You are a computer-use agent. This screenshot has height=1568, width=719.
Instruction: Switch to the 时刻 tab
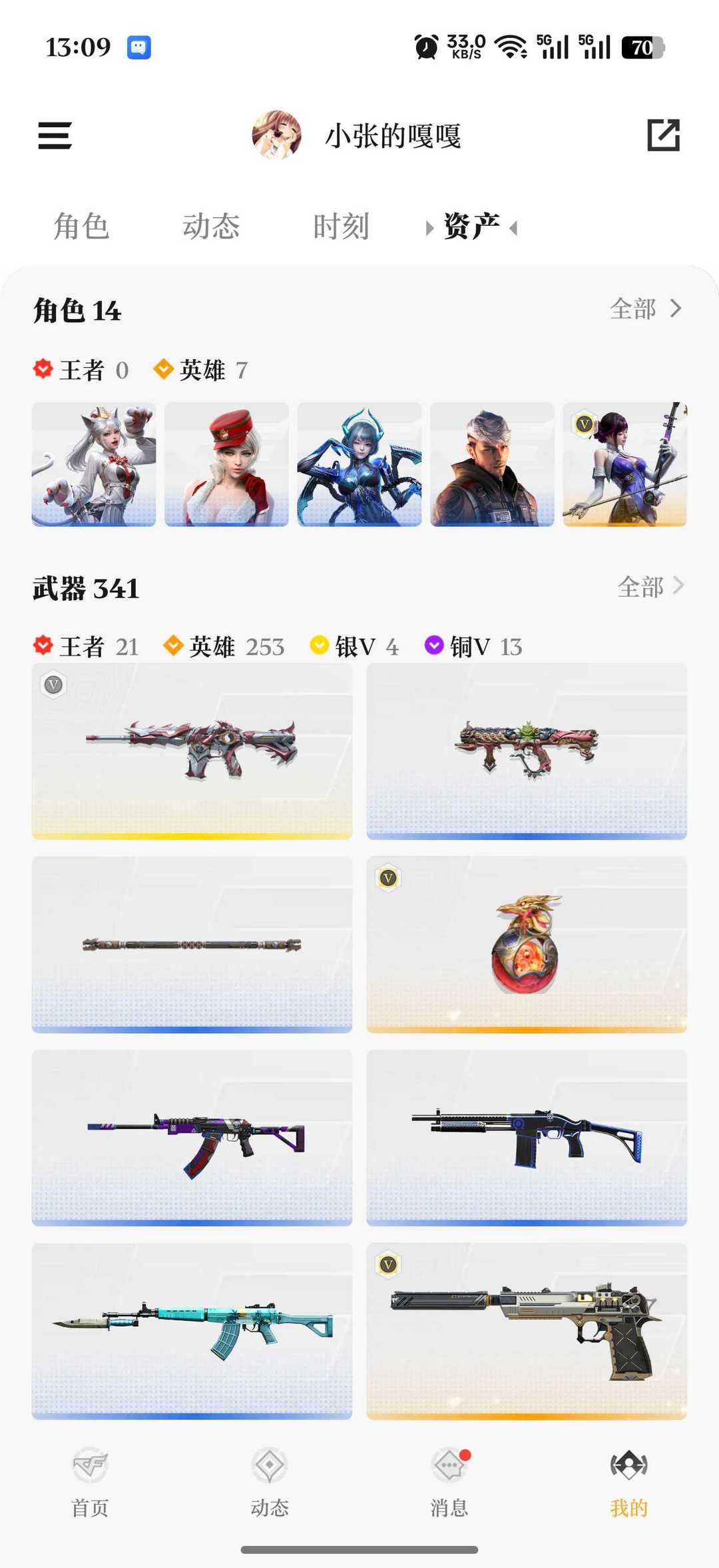pos(341,226)
